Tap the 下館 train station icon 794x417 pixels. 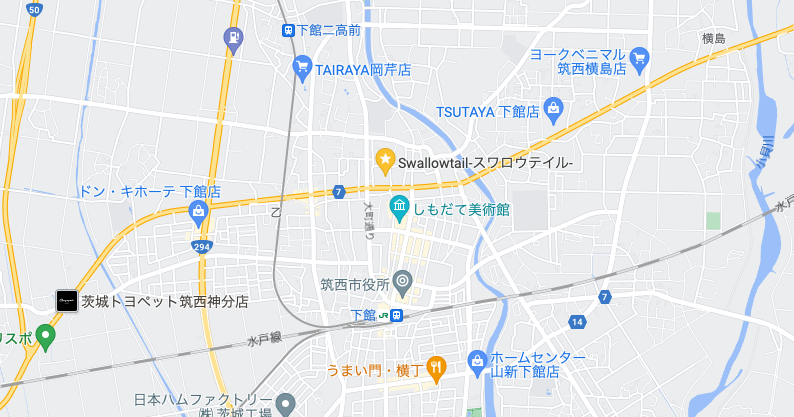pos(396,315)
